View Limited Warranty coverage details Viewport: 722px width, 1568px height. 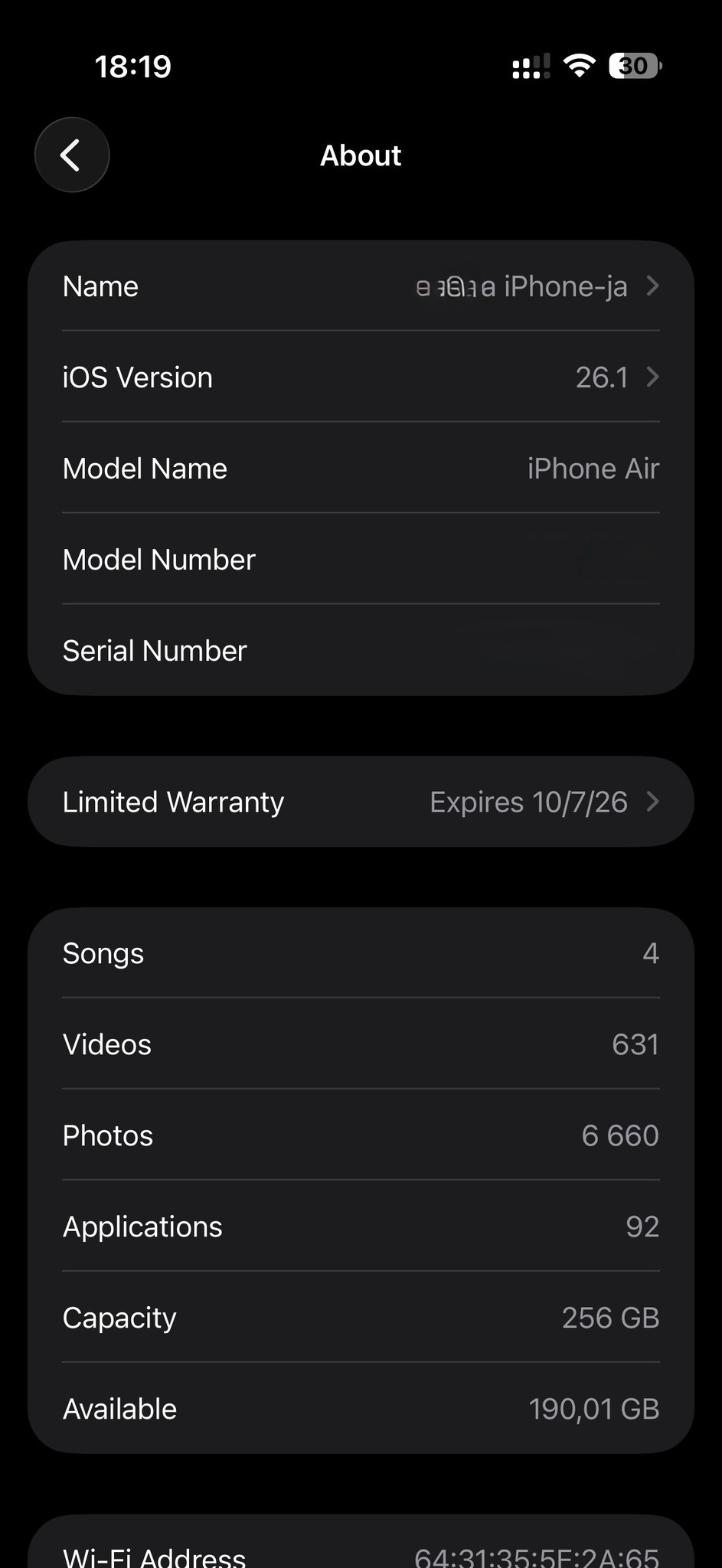point(360,802)
